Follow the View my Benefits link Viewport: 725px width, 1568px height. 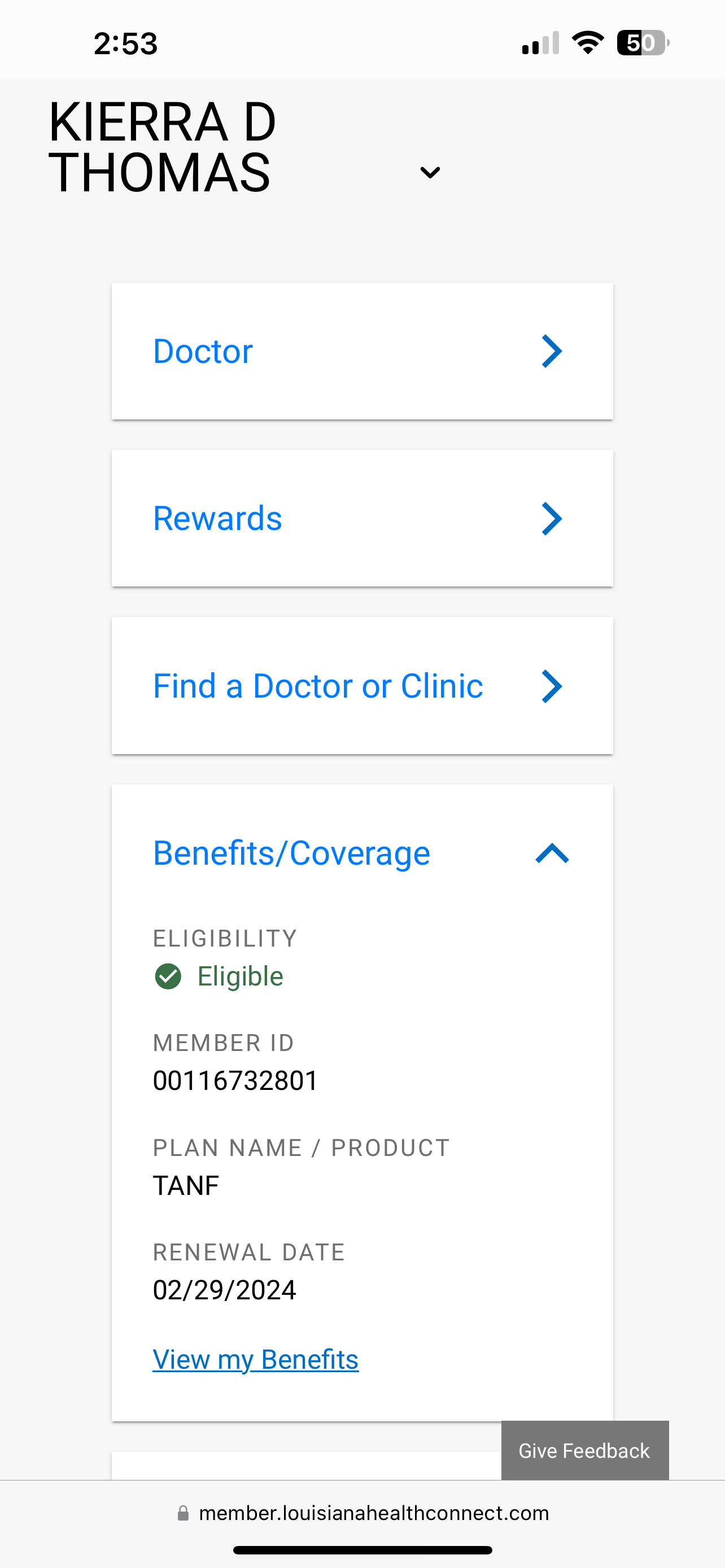(256, 1359)
